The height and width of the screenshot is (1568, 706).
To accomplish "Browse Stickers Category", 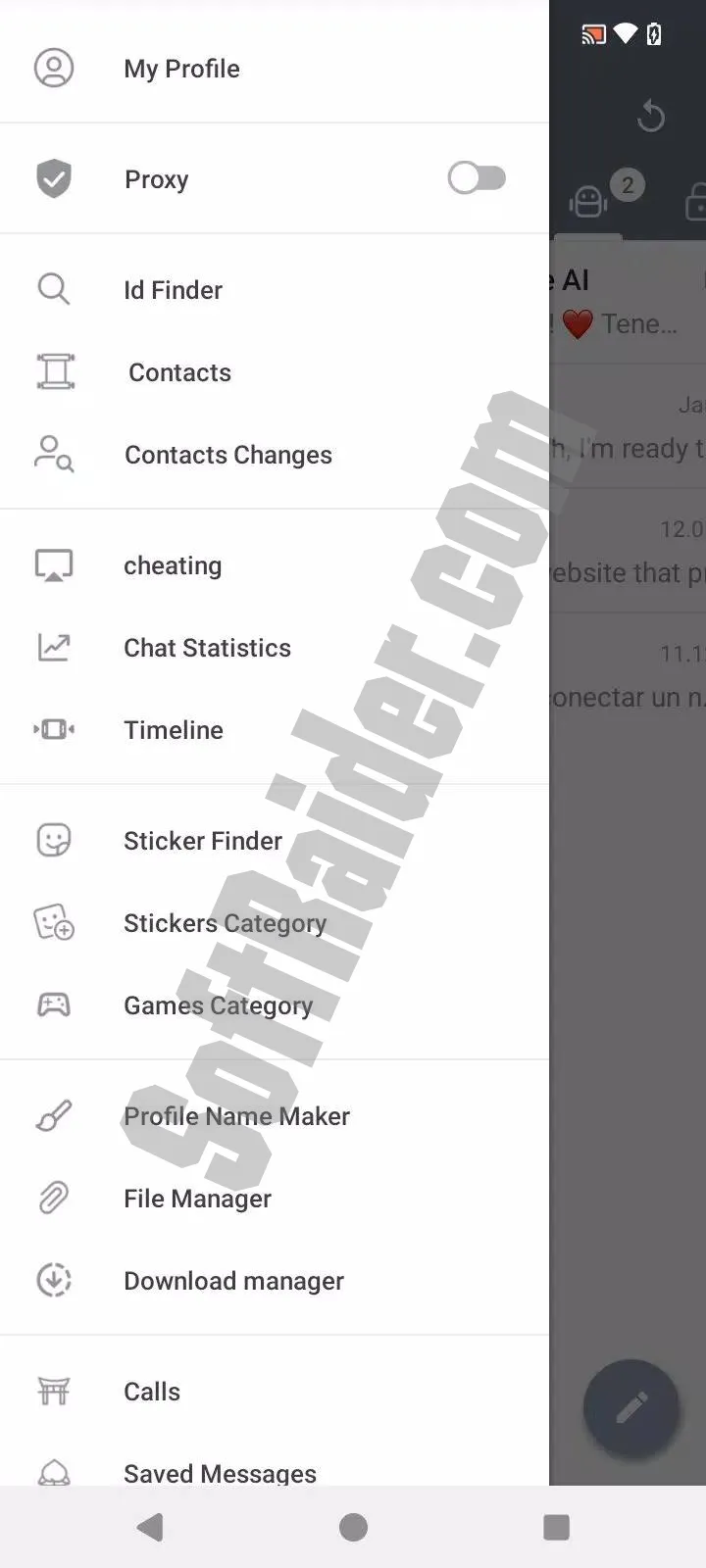I will click(225, 923).
